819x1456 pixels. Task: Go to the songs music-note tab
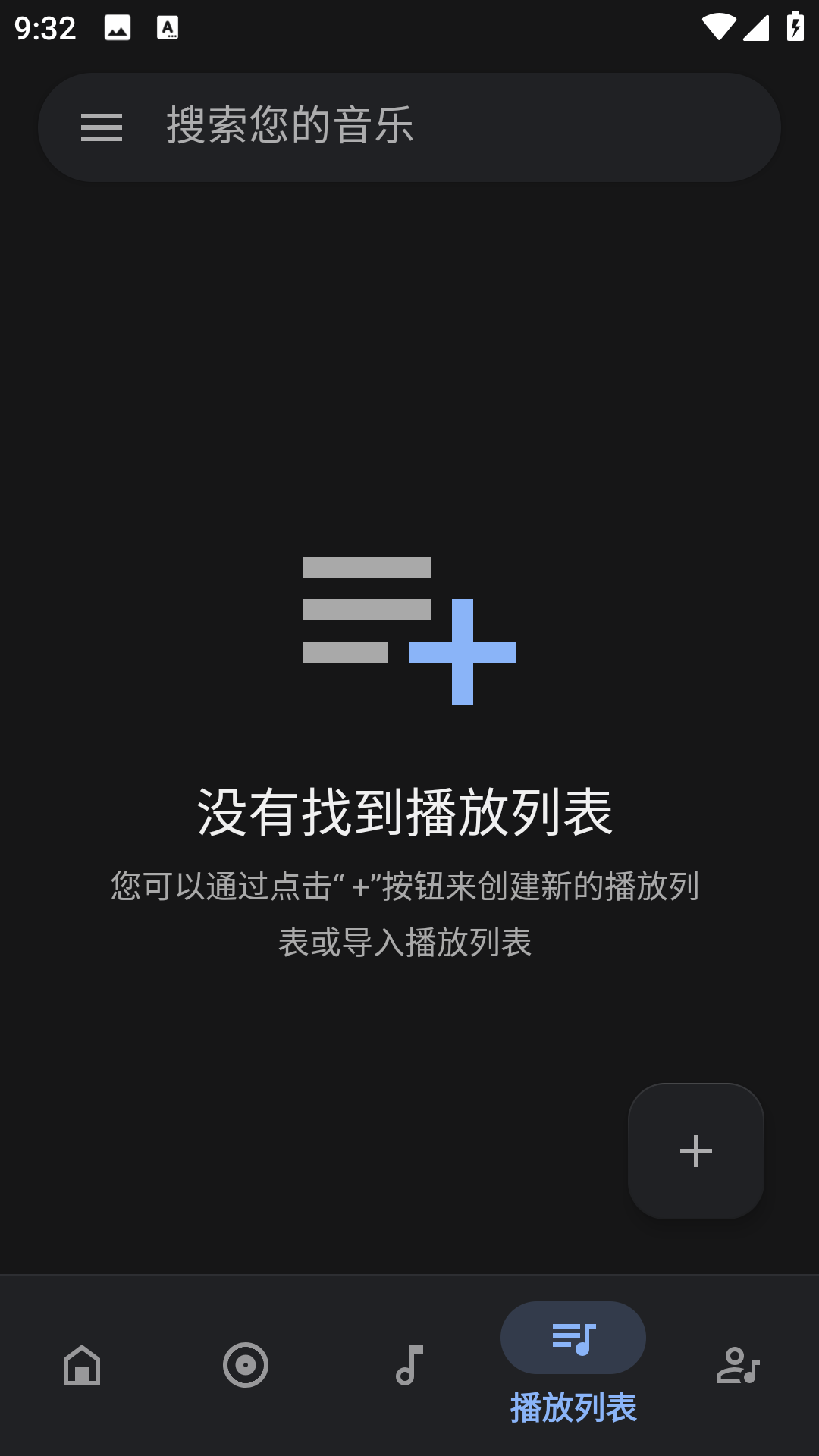(409, 1365)
